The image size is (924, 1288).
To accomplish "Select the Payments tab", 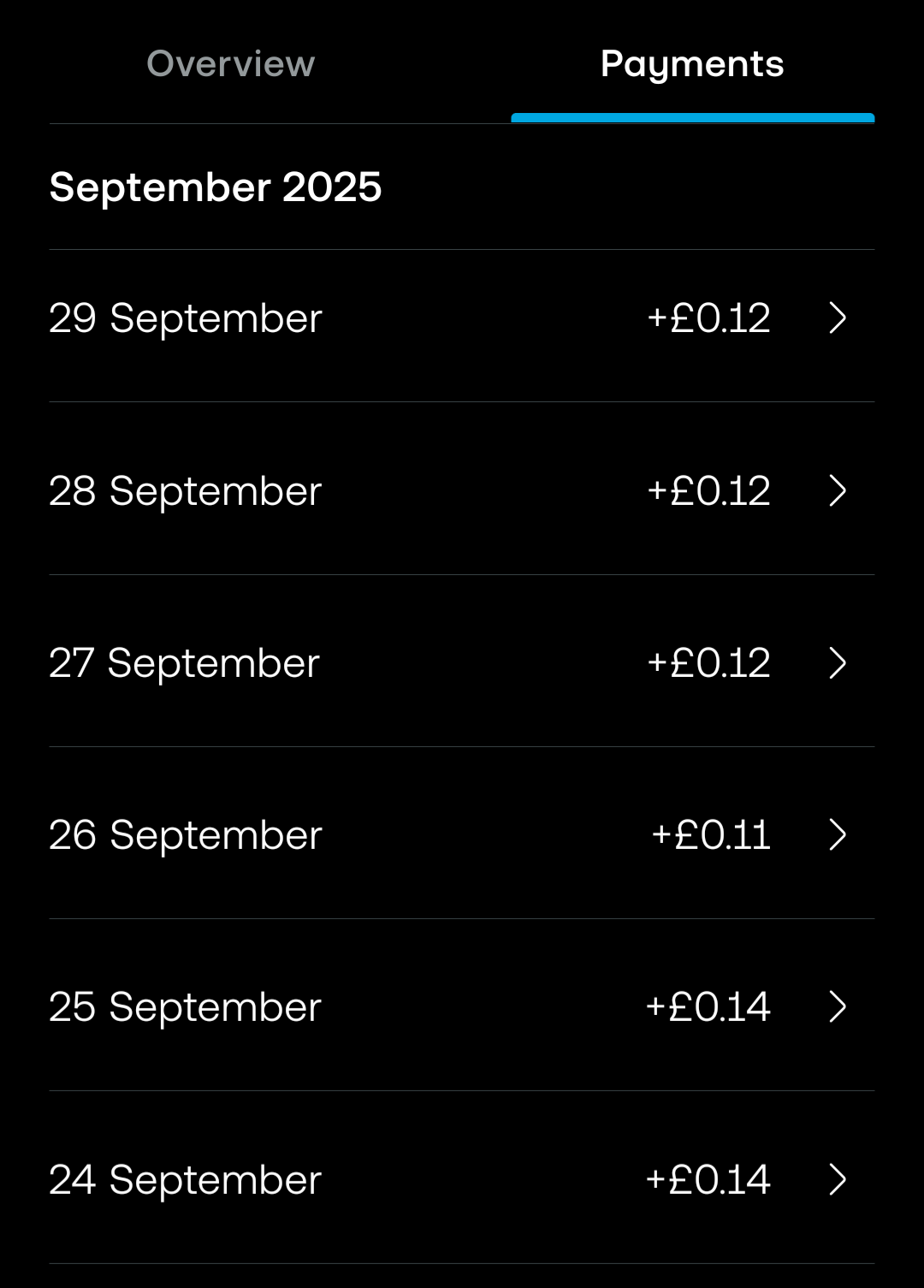I will tap(692, 63).
